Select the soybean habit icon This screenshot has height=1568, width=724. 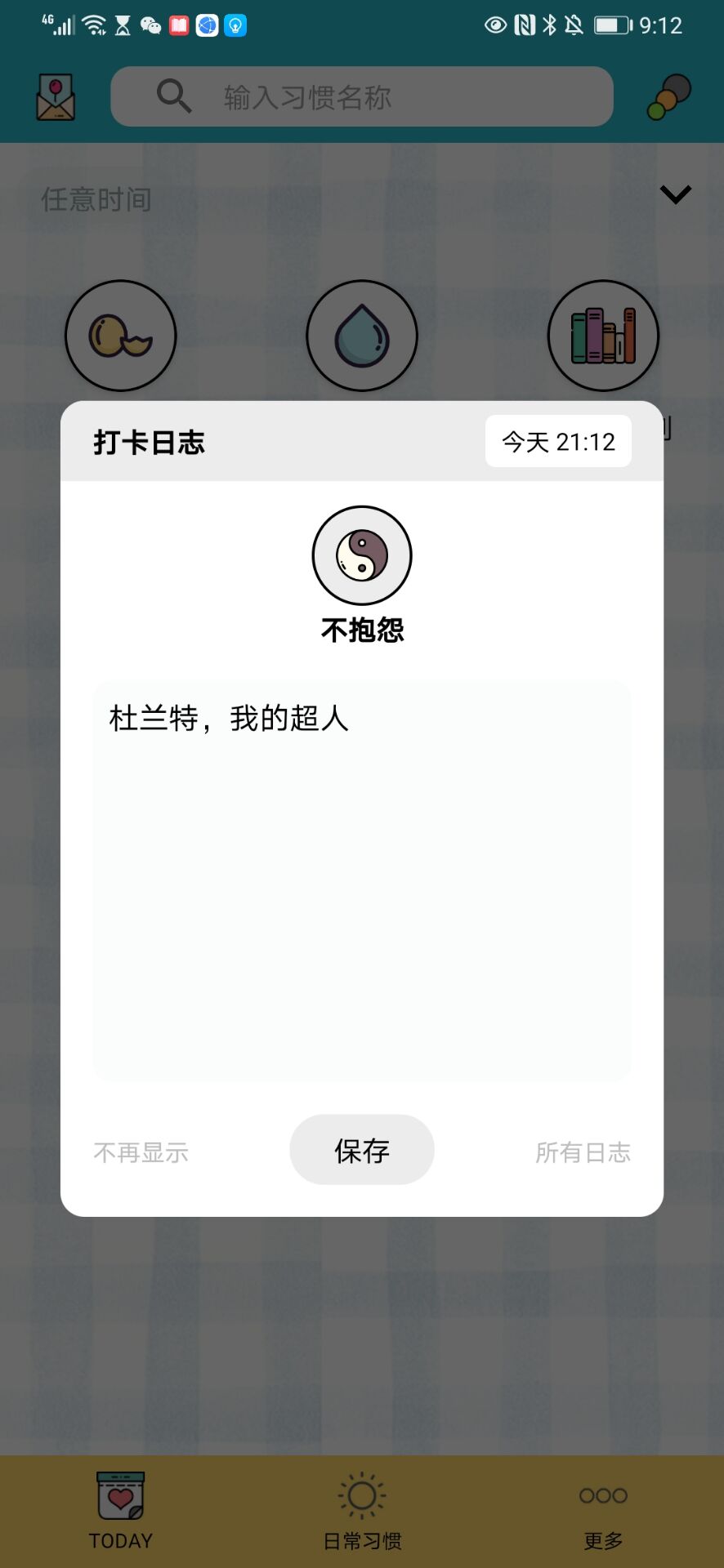(121, 336)
